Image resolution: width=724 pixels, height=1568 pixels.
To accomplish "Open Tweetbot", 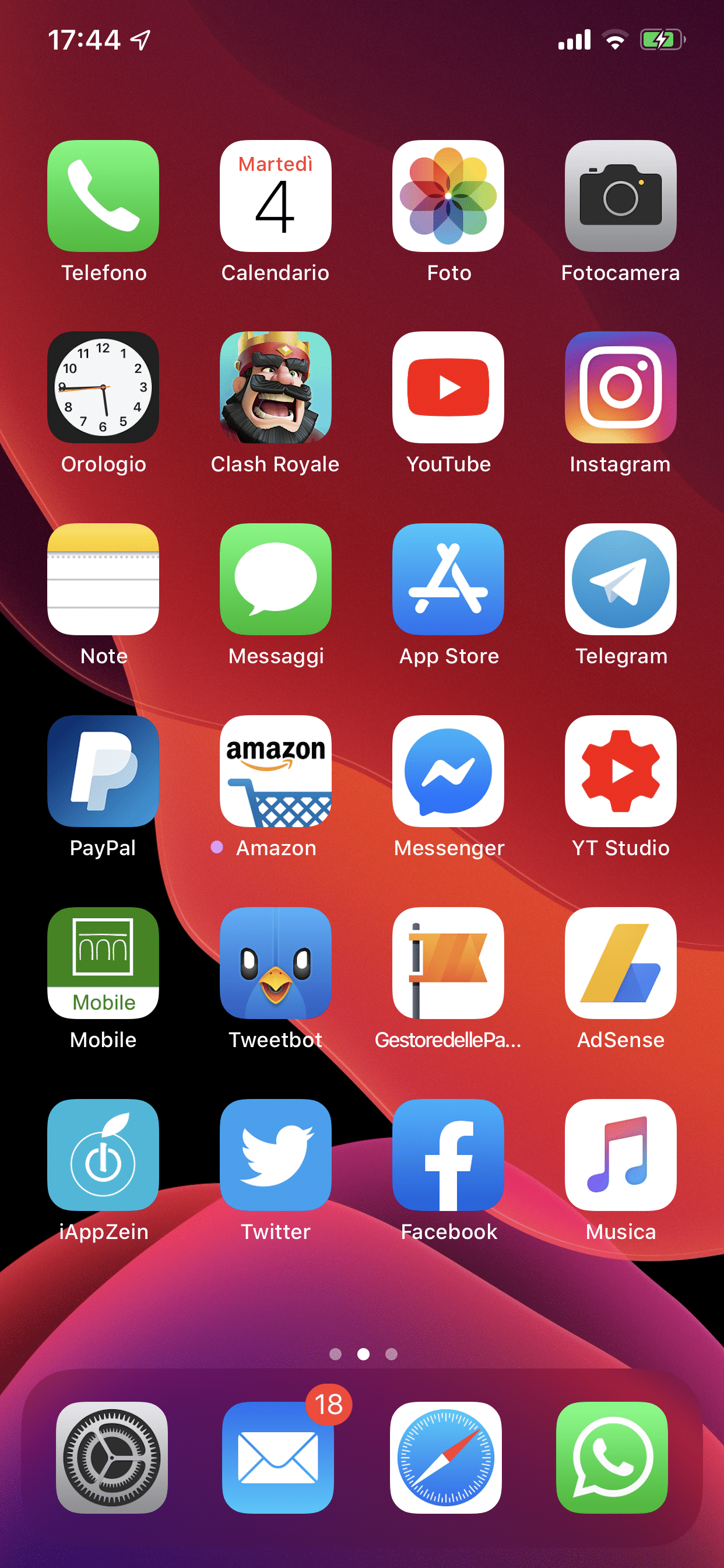I will pyautogui.click(x=275, y=963).
